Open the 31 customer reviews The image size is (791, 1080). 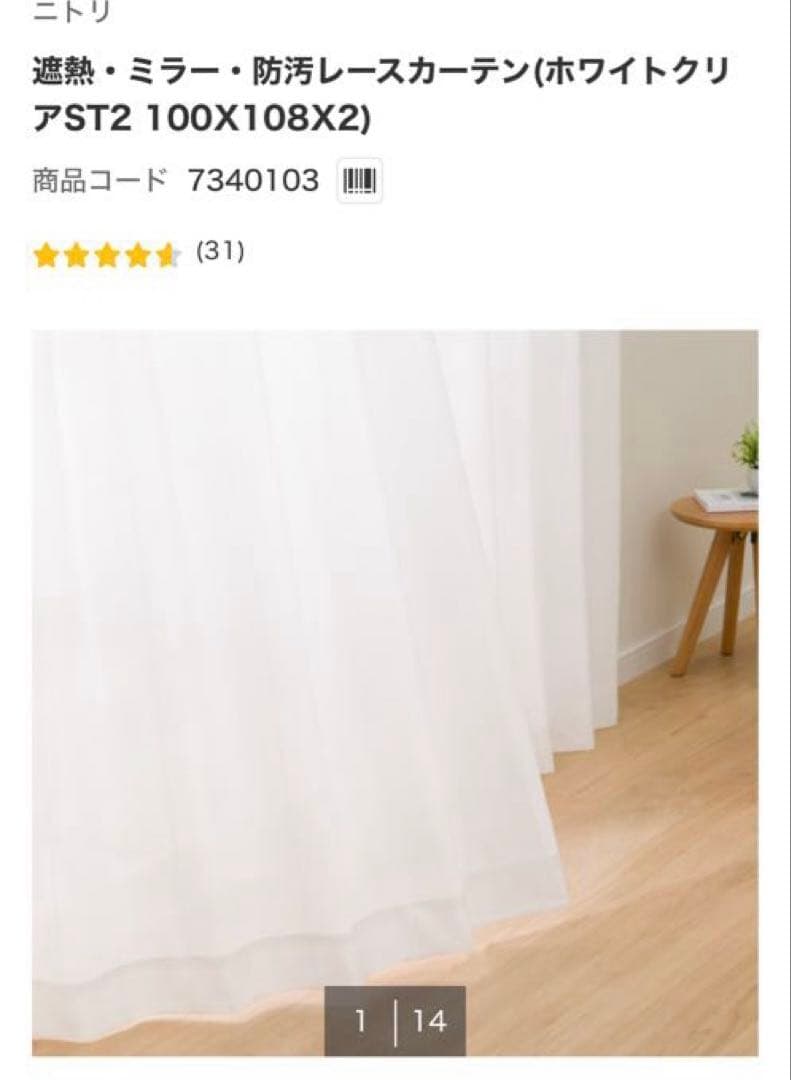coord(220,252)
